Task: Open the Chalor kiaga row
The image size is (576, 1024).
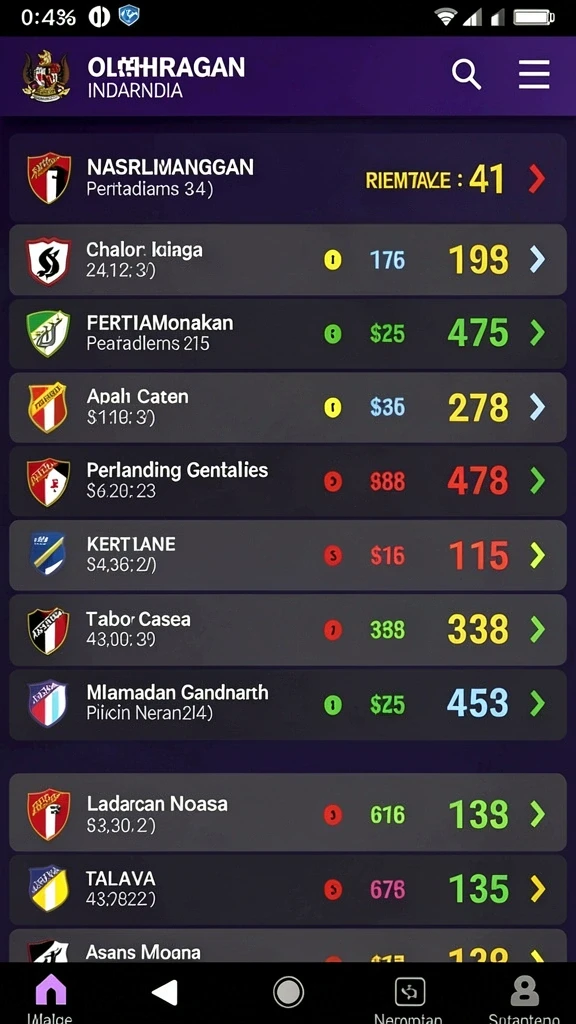Action: [288, 260]
